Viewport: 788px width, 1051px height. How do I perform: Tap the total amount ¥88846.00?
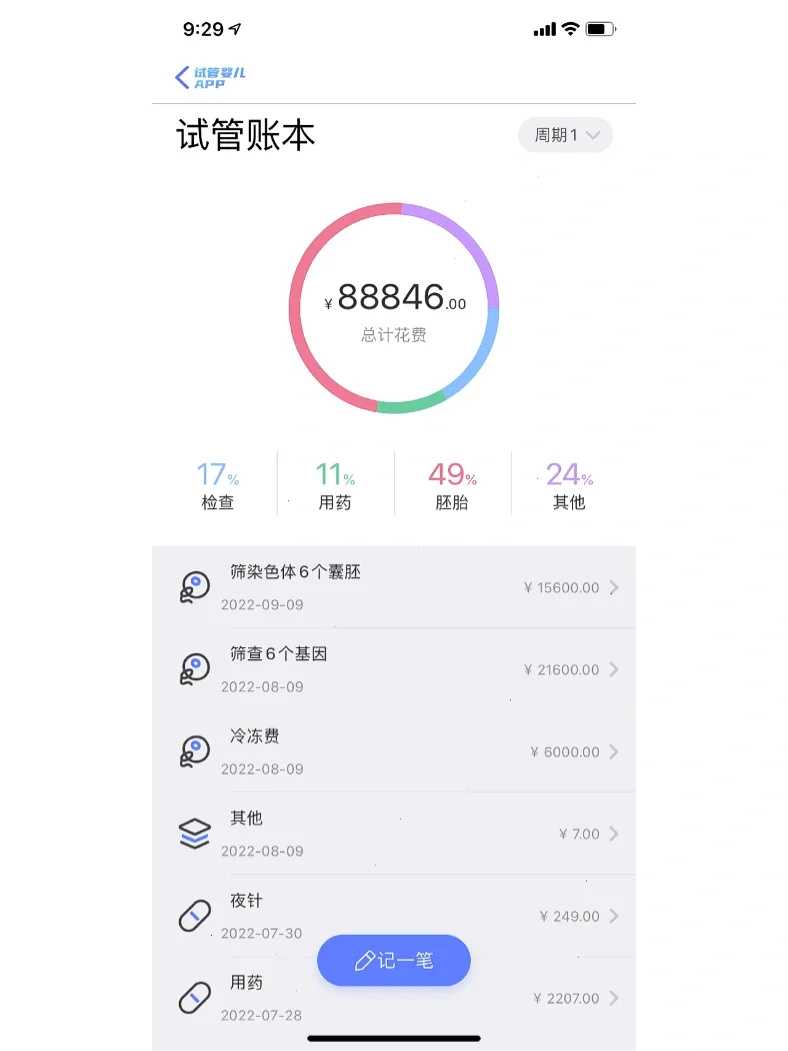393,298
